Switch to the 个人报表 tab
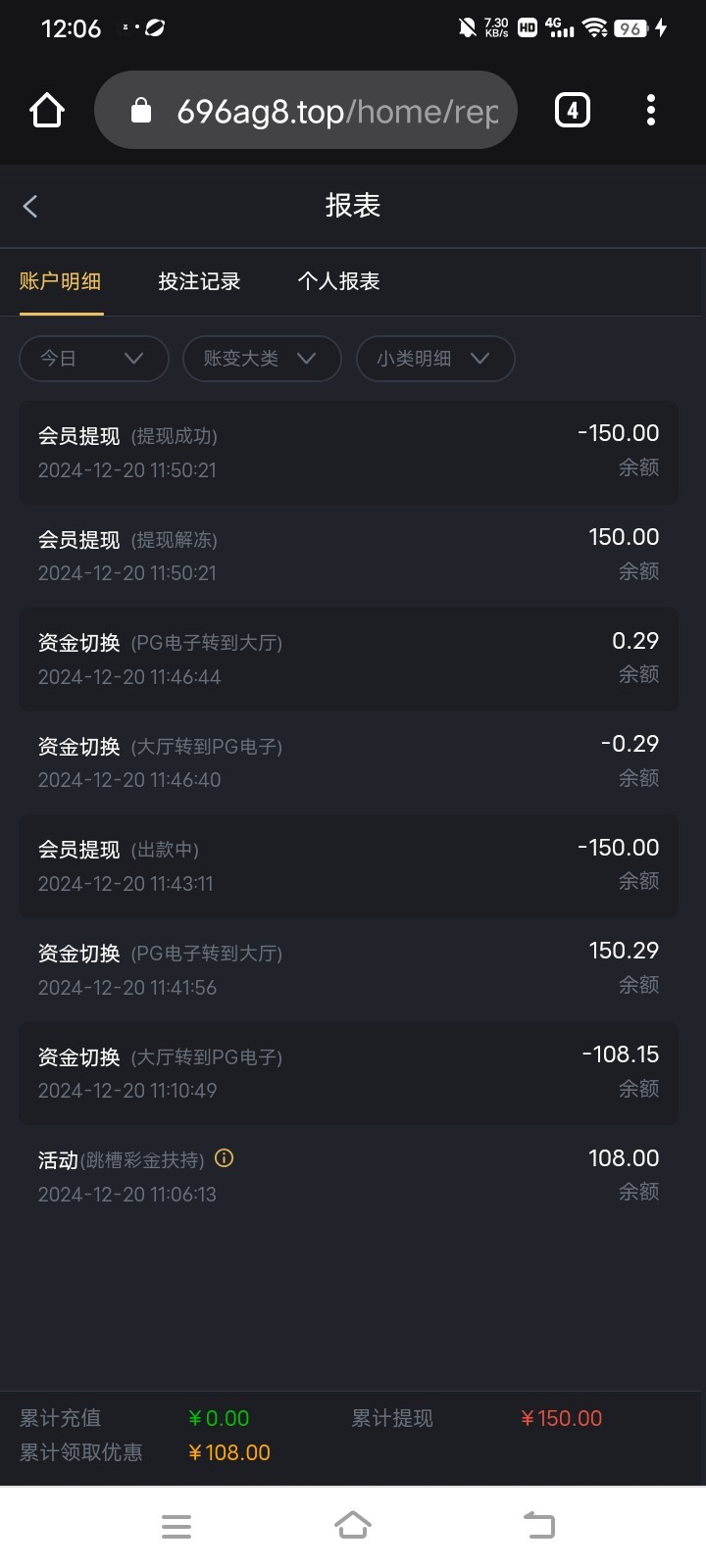 [x=338, y=282]
